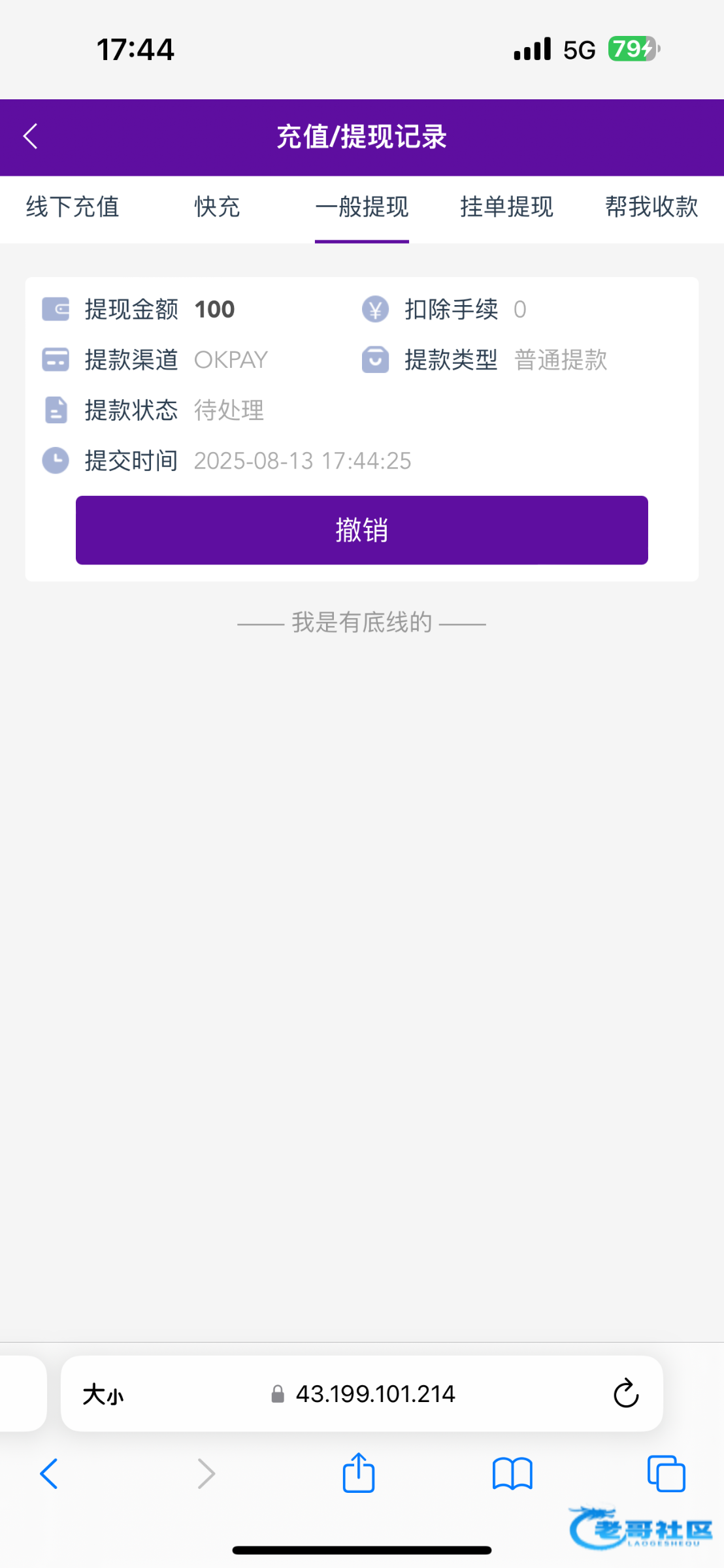Viewport: 724px width, 1568px height.
Task: Go back to the previous browser page
Action: point(50,1474)
